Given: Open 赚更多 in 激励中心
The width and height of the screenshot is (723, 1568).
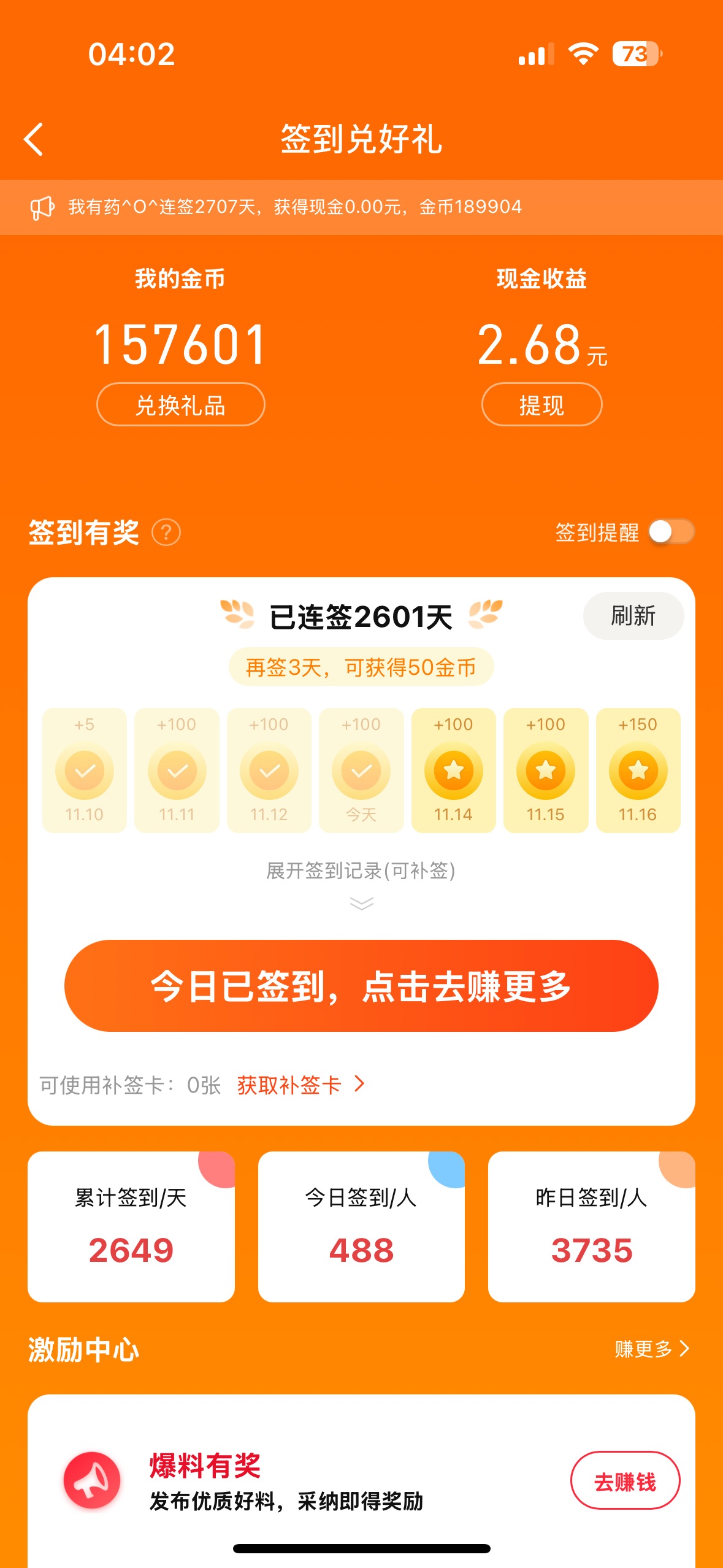Looking at the screenshot, I should tap(651, 1349).
